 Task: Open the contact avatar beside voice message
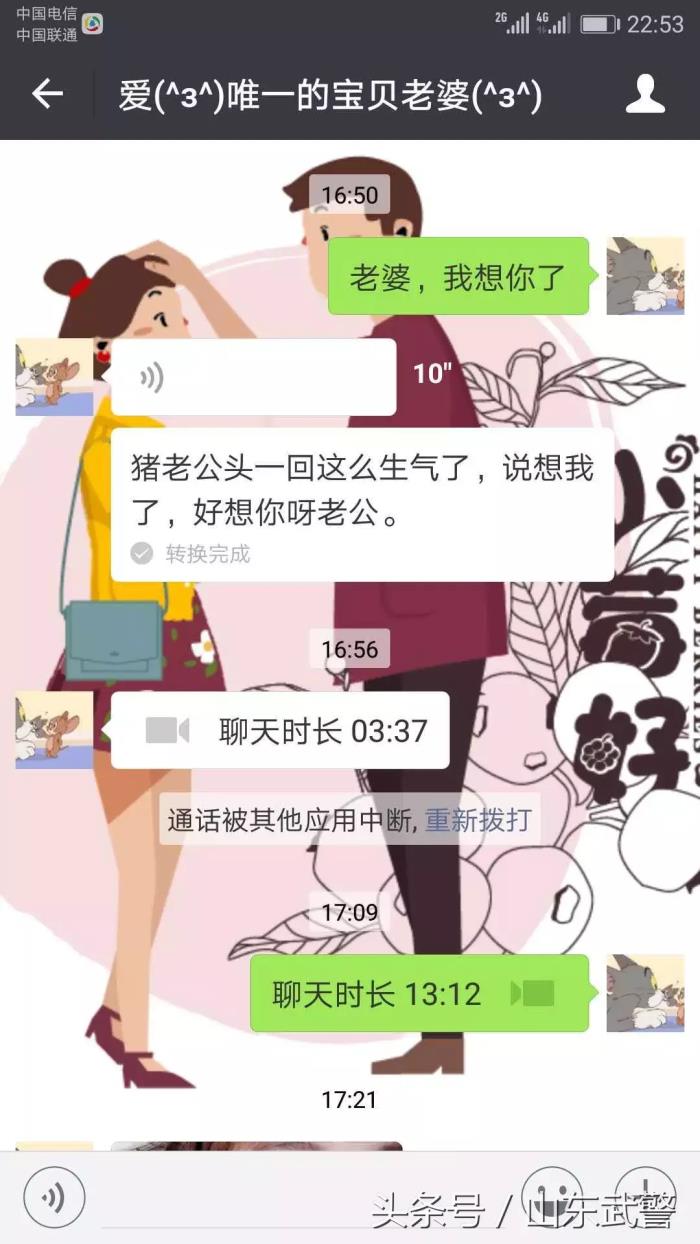[x=54, y=377]
